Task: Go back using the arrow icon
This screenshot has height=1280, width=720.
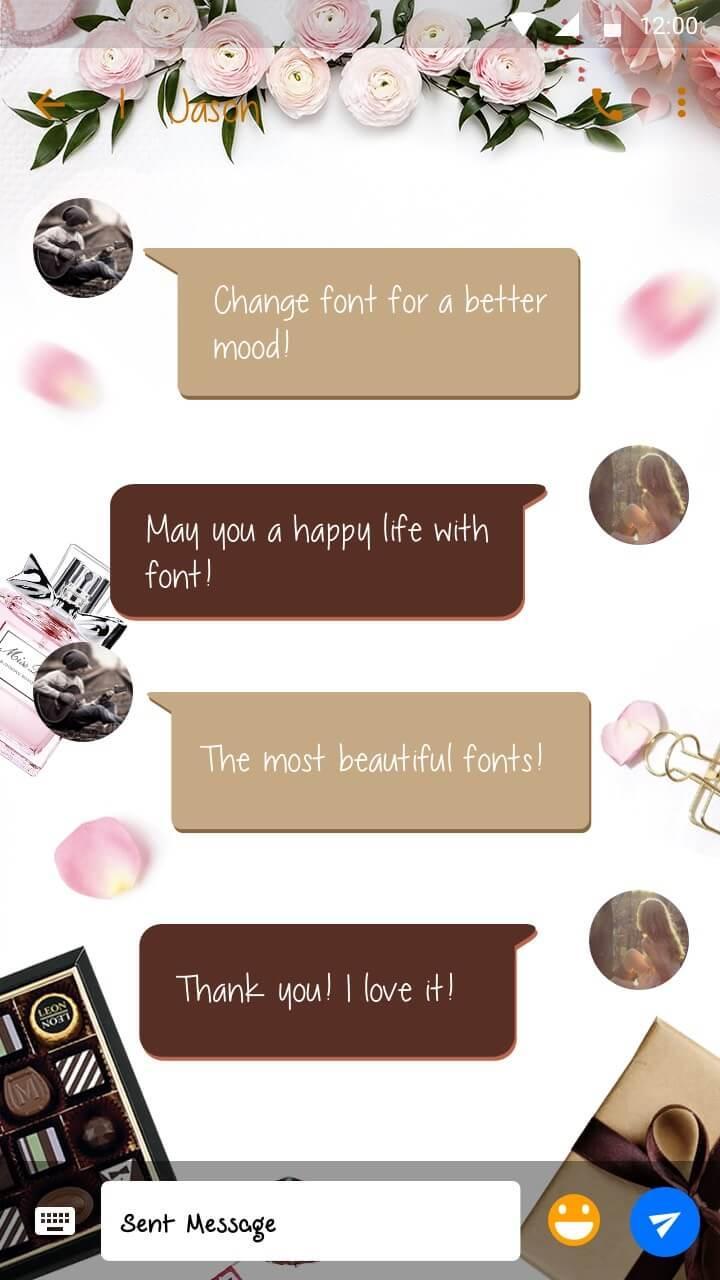Action: tap(47, 104)
